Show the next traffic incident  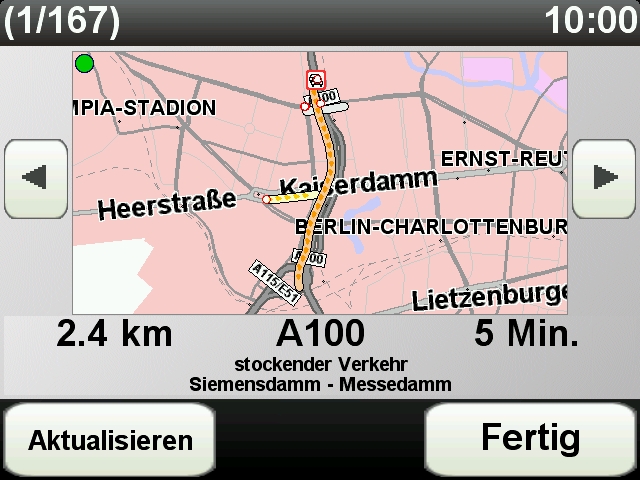point(605,178)
